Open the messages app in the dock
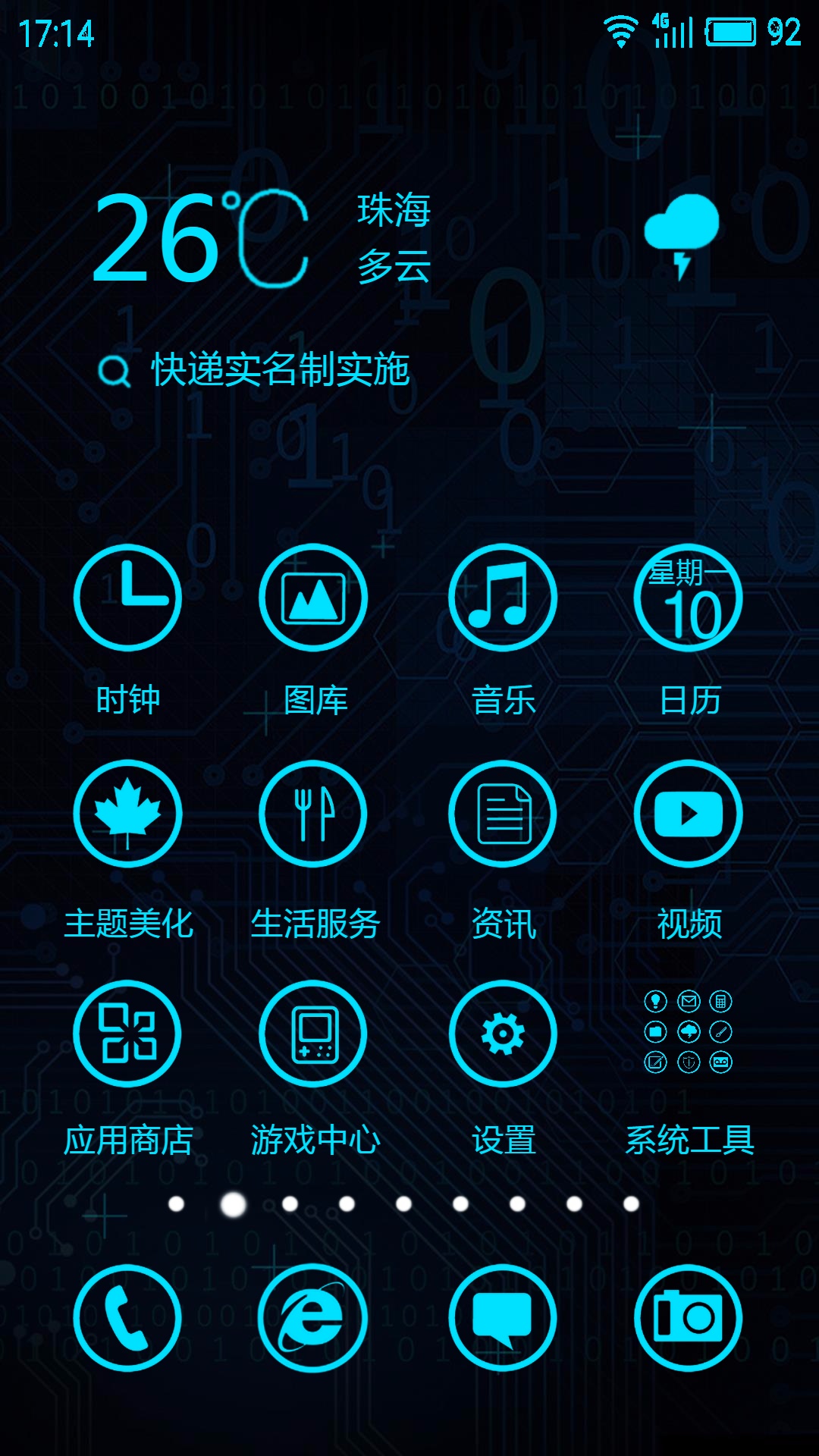Screen dimensions: 819x1456 tap(502, 1318)
